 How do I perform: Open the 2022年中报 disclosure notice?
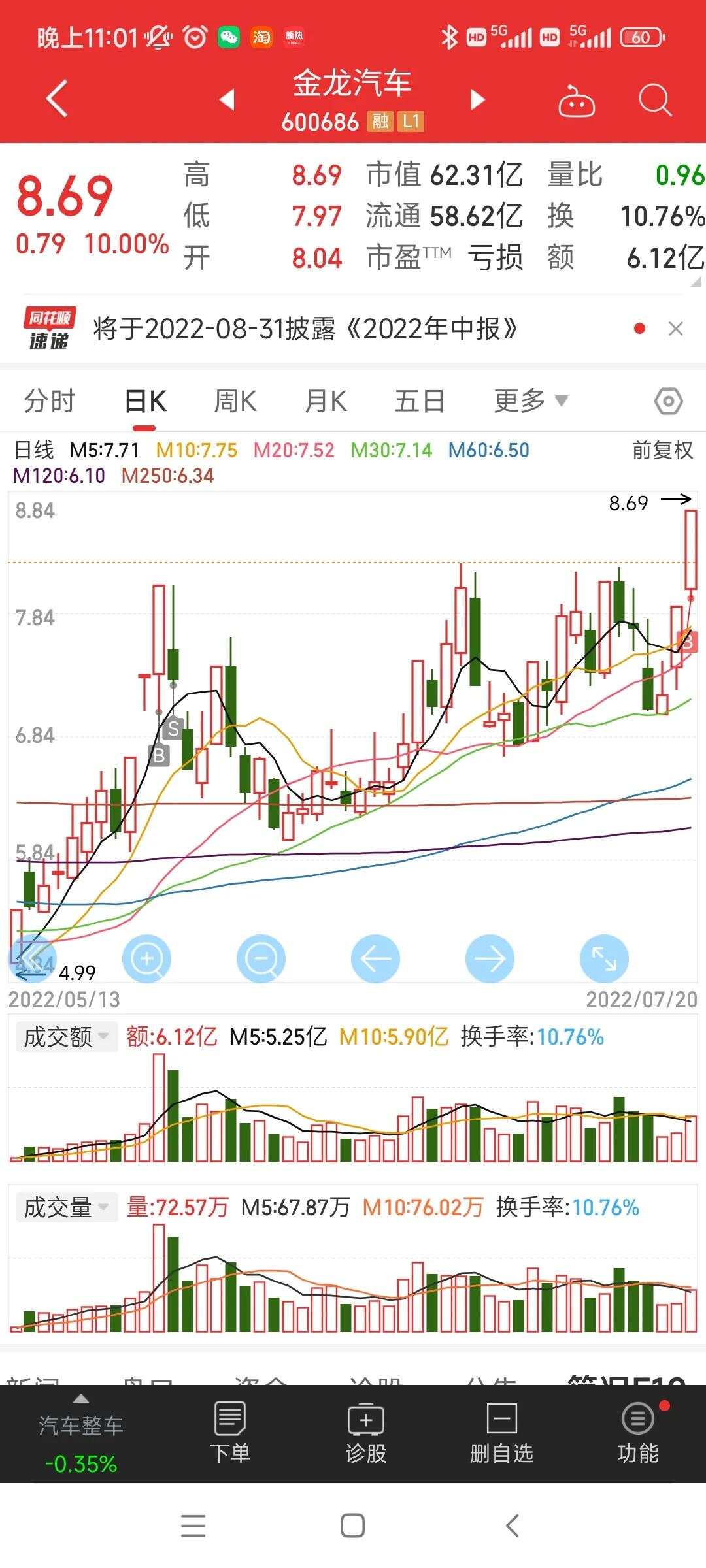tap(305, 329)
